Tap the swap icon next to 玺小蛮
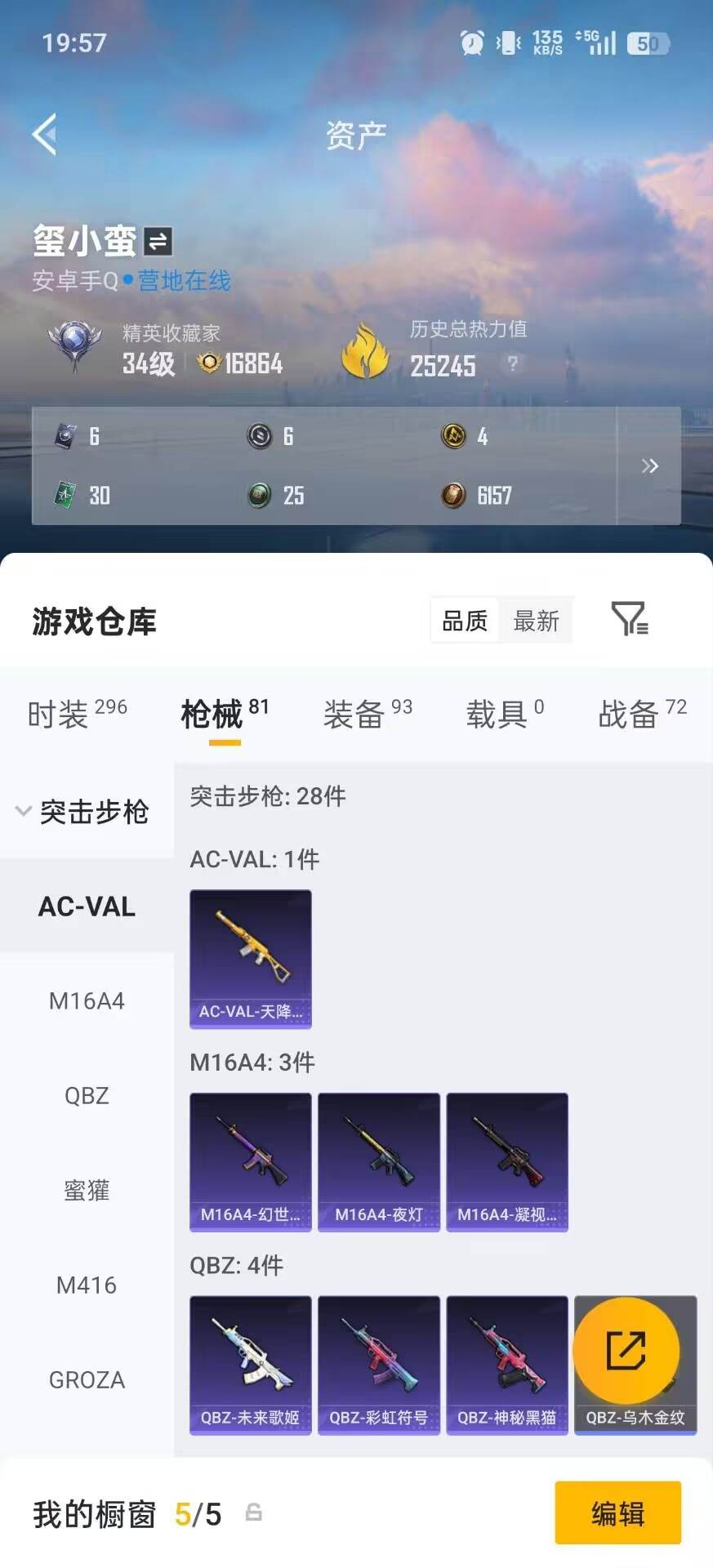The height and width of the screenshot is (1568, 713). 158,243
